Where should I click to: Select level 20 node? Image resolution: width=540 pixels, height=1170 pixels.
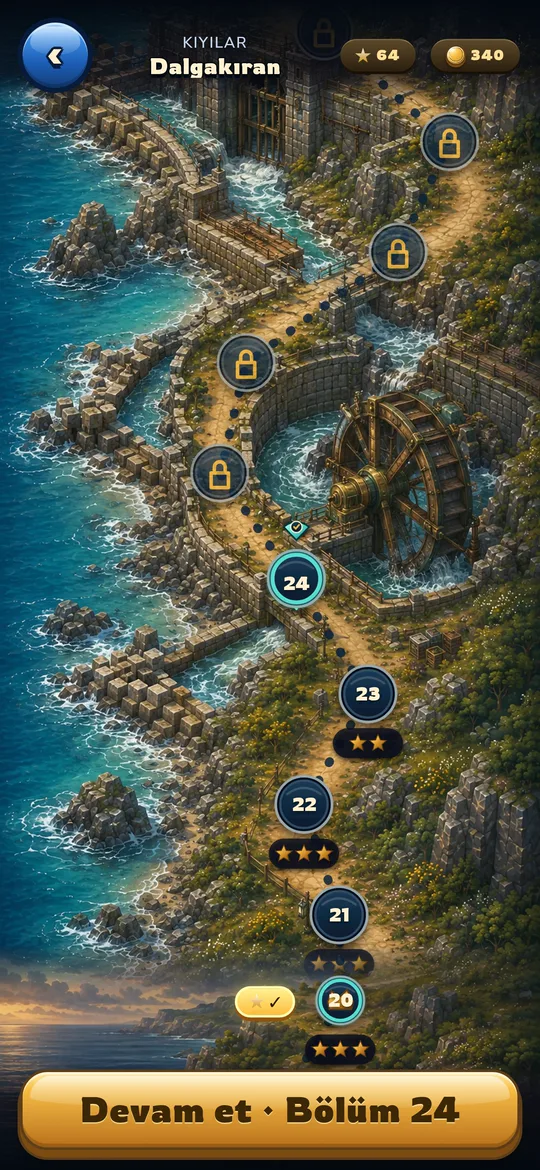(341, 1001)
